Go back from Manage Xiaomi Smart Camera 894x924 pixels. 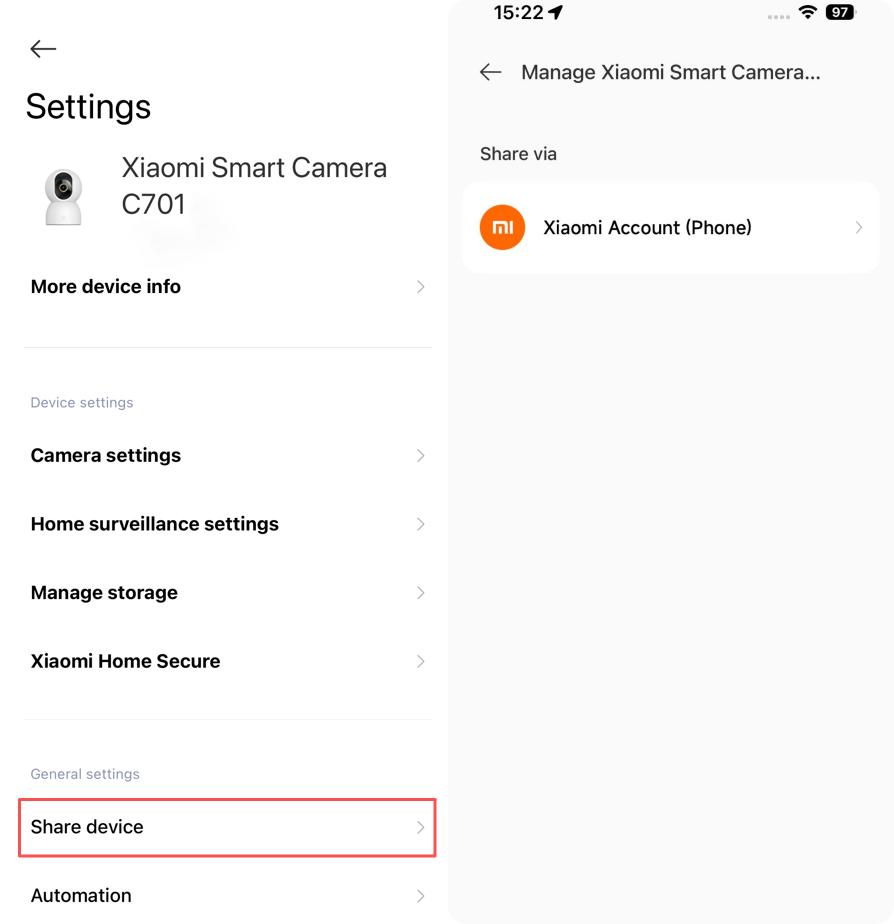pyautogui.click(x=490, y=72)
